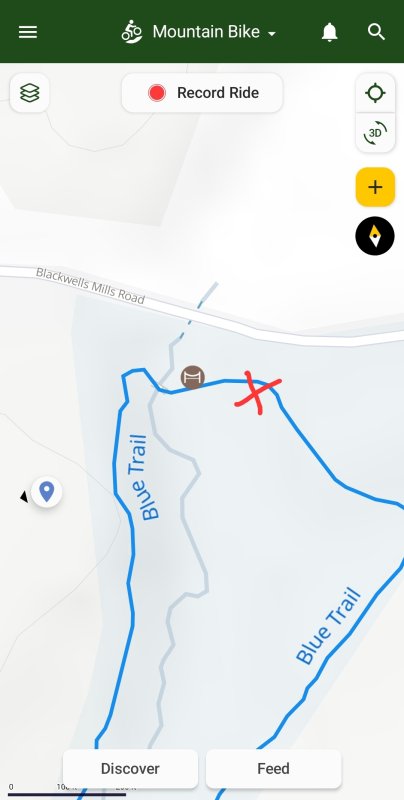Expand the Mountain Bike activity dropdown
The height and width of the screenshot is (800, 404).
point(199,32)
